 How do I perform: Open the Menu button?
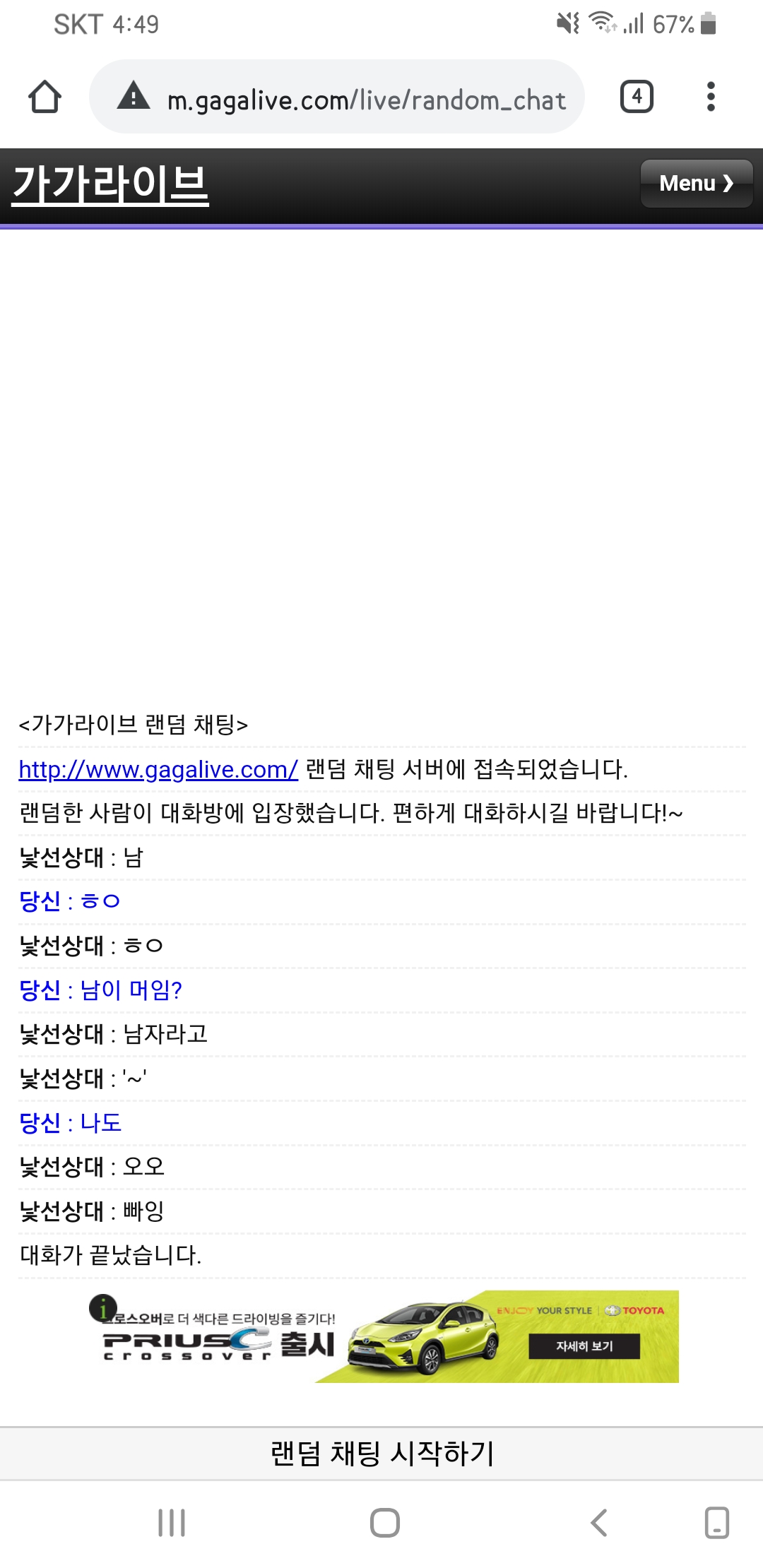click(x=697, y=184)
